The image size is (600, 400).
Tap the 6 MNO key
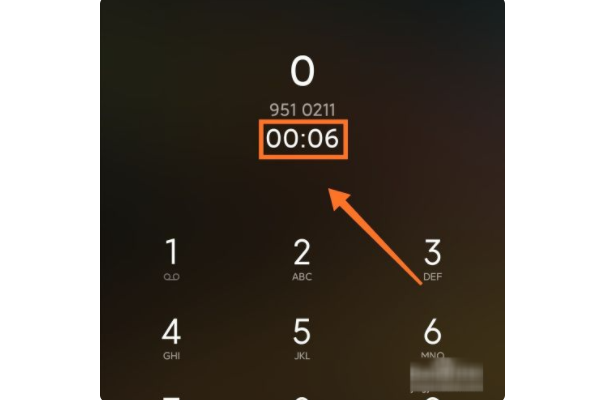(432, 337)
